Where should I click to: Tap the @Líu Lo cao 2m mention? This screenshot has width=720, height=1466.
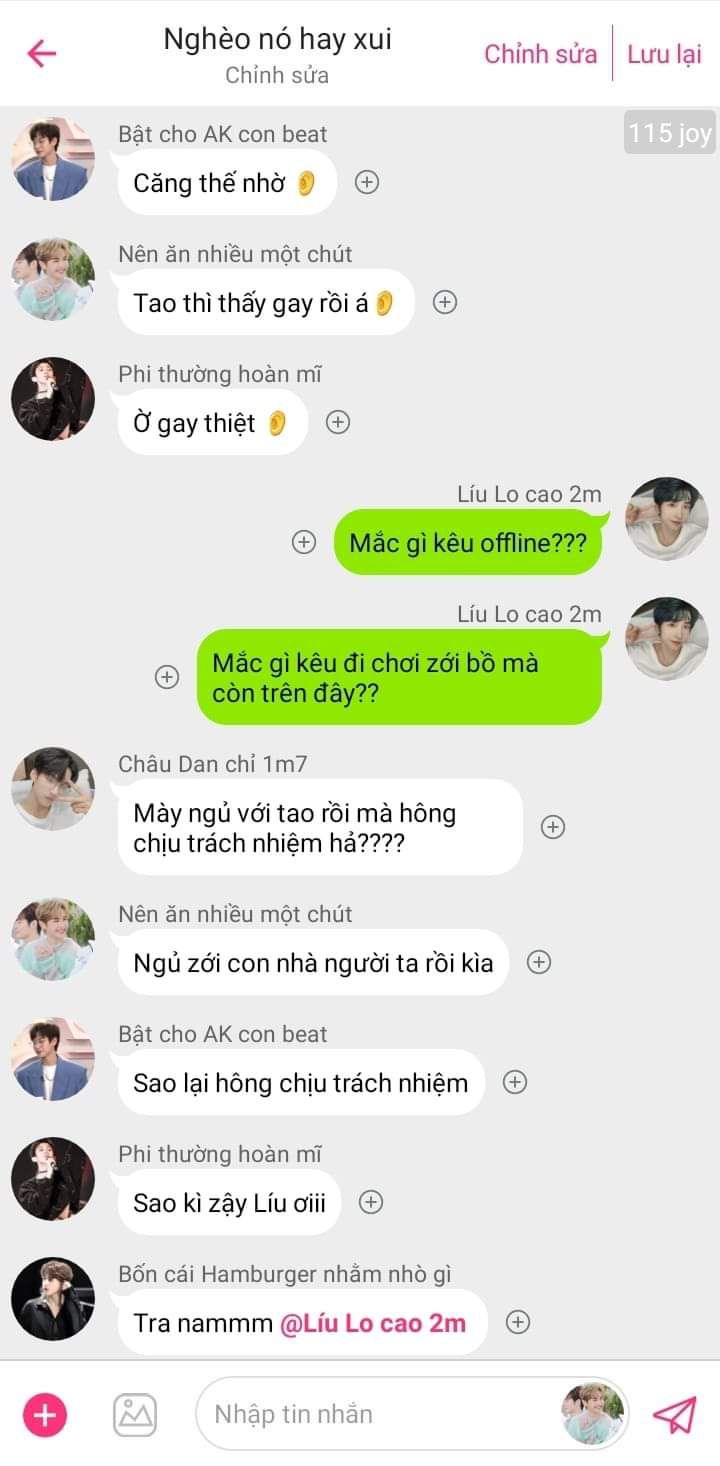pos(373,1323)
